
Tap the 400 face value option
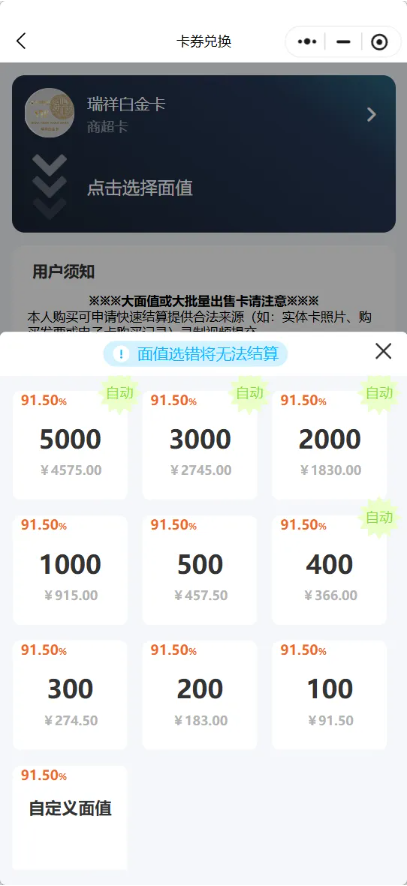[x=330, y=570]
